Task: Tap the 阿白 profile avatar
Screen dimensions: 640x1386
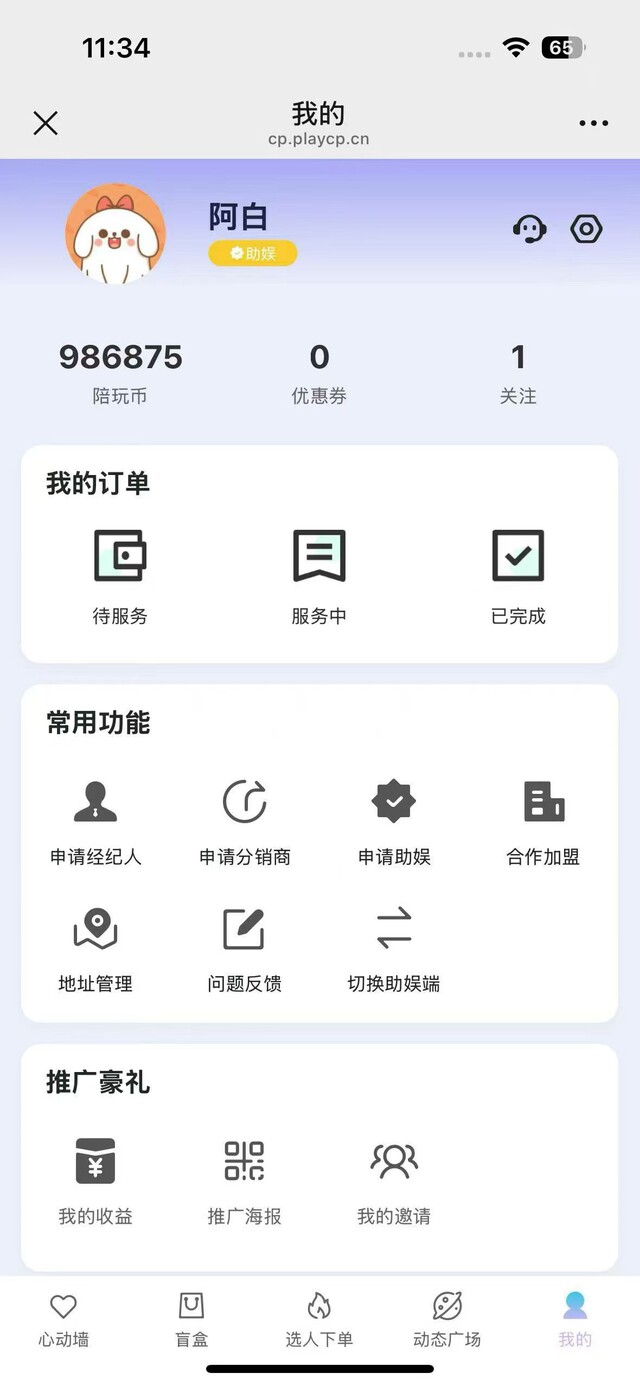Action: (115, 234)
